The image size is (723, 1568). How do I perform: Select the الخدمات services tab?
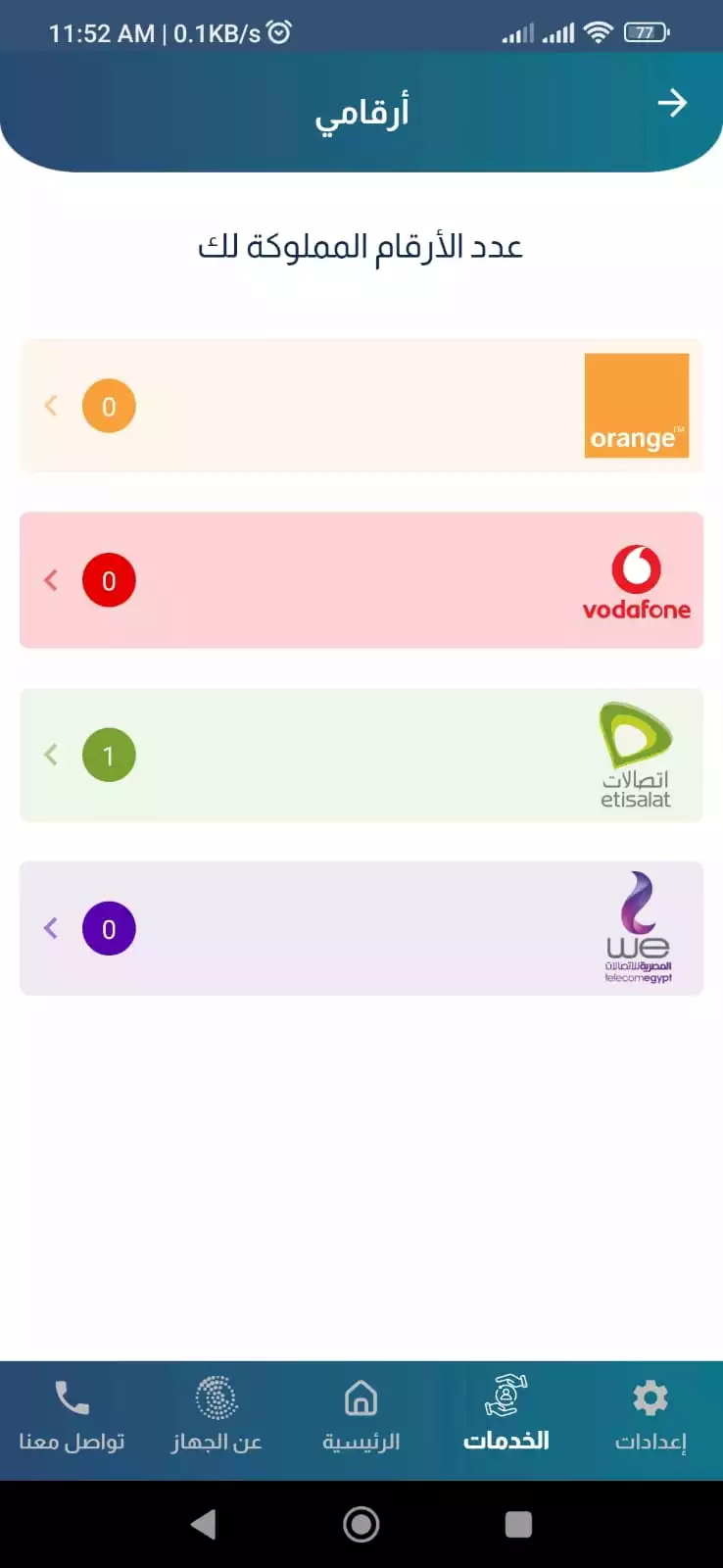point(506,1417)
